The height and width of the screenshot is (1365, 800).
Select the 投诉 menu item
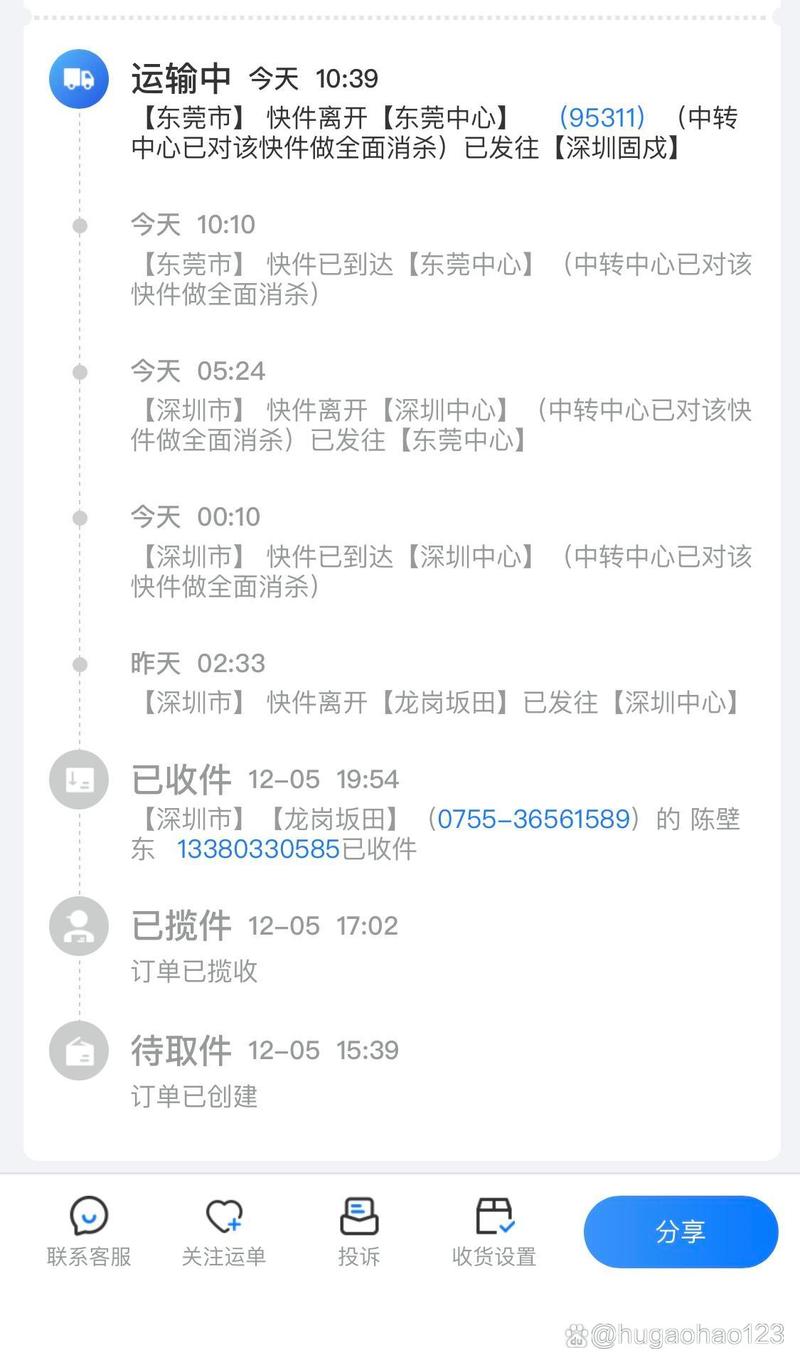(359, 1233)
